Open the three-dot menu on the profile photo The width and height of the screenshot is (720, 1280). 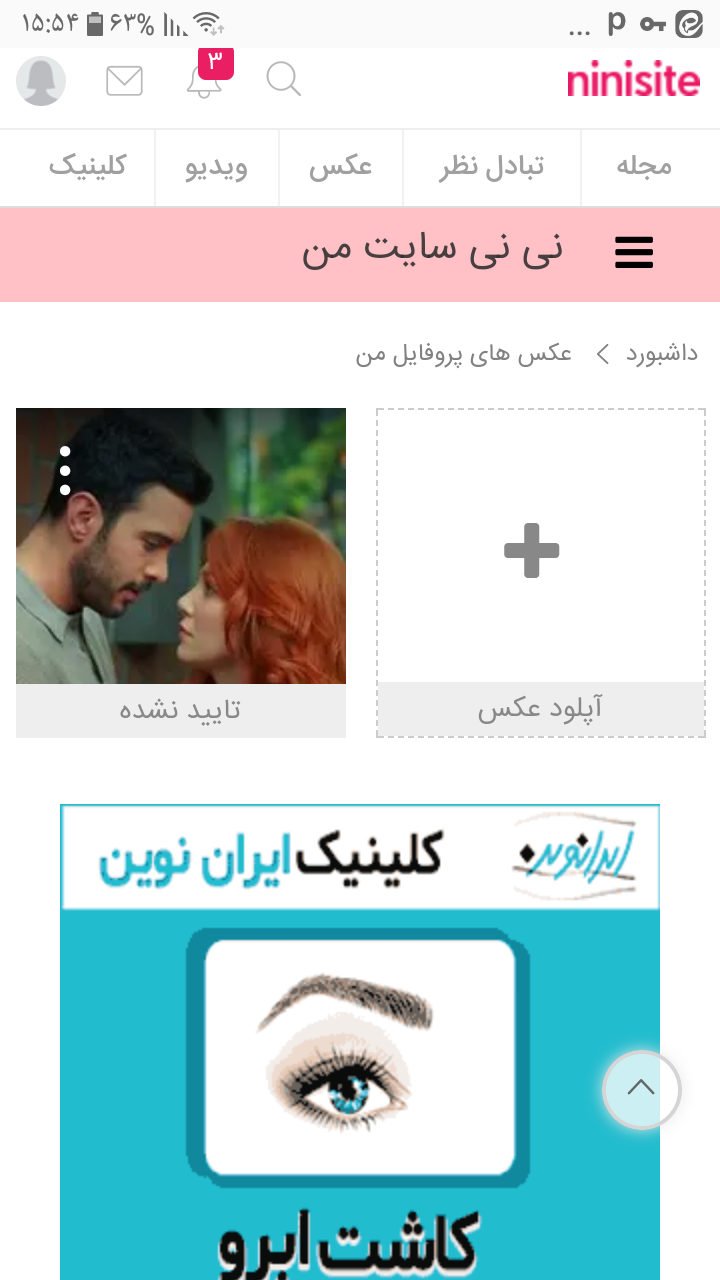pyautogui.click(x=65, y=470)
